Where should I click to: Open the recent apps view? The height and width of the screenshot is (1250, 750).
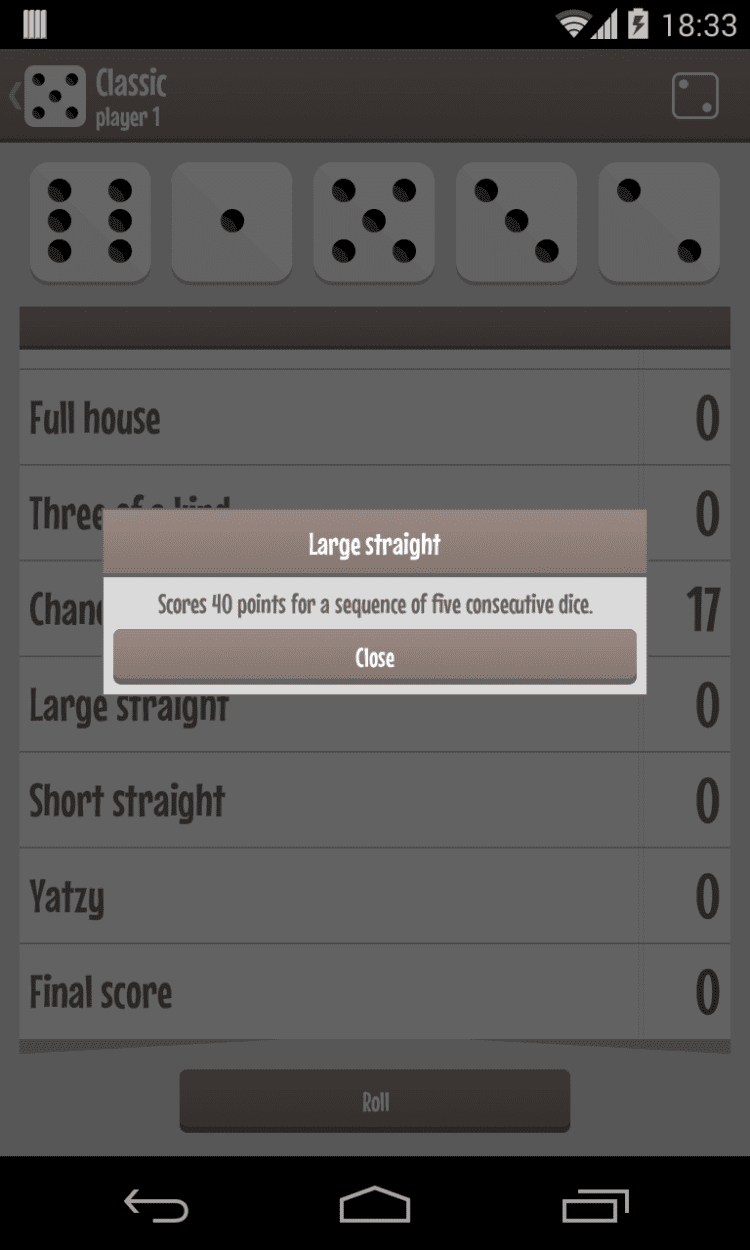coord(594,1204)
